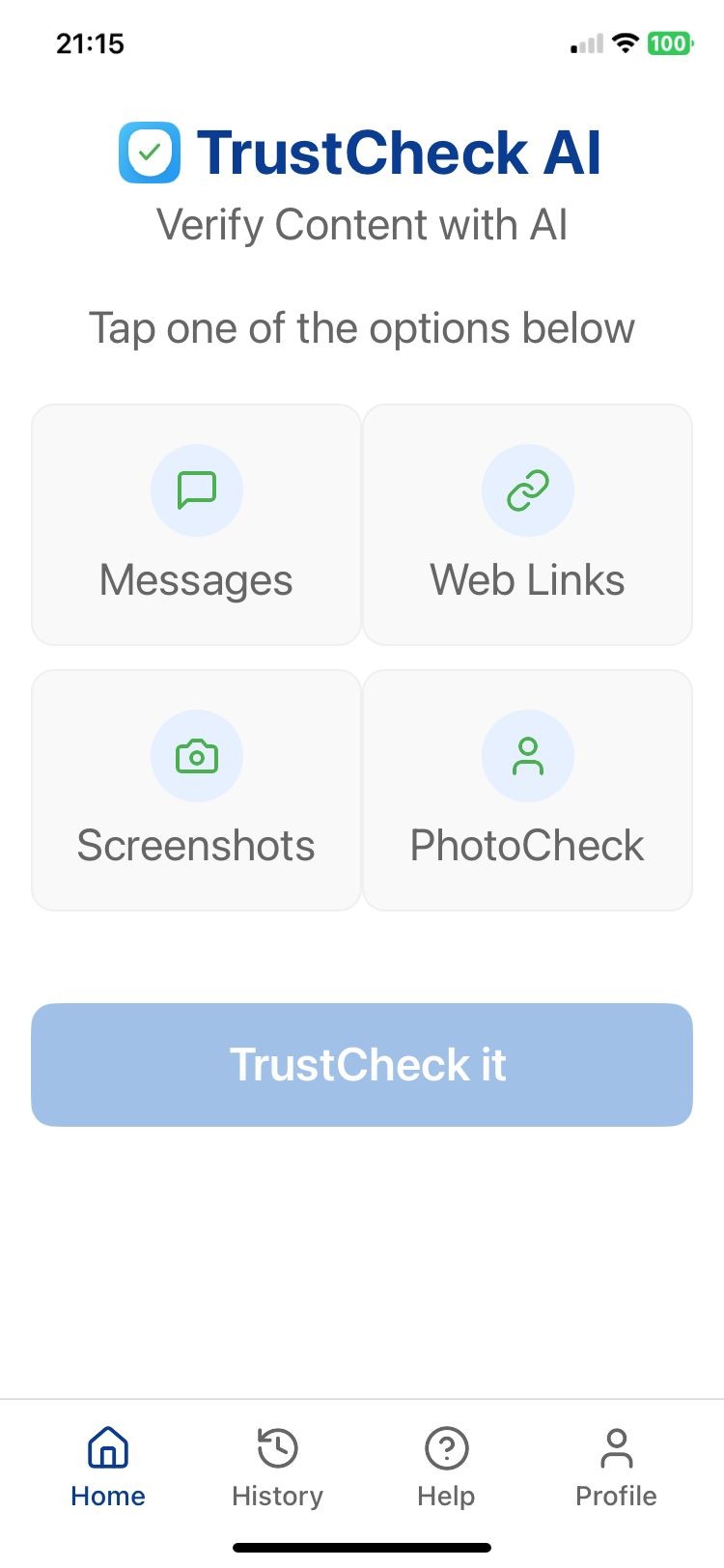The height and width of the screenshot is (1568, 724).
Task: Choose the Web Links option
Action: [x=527, y=524]
